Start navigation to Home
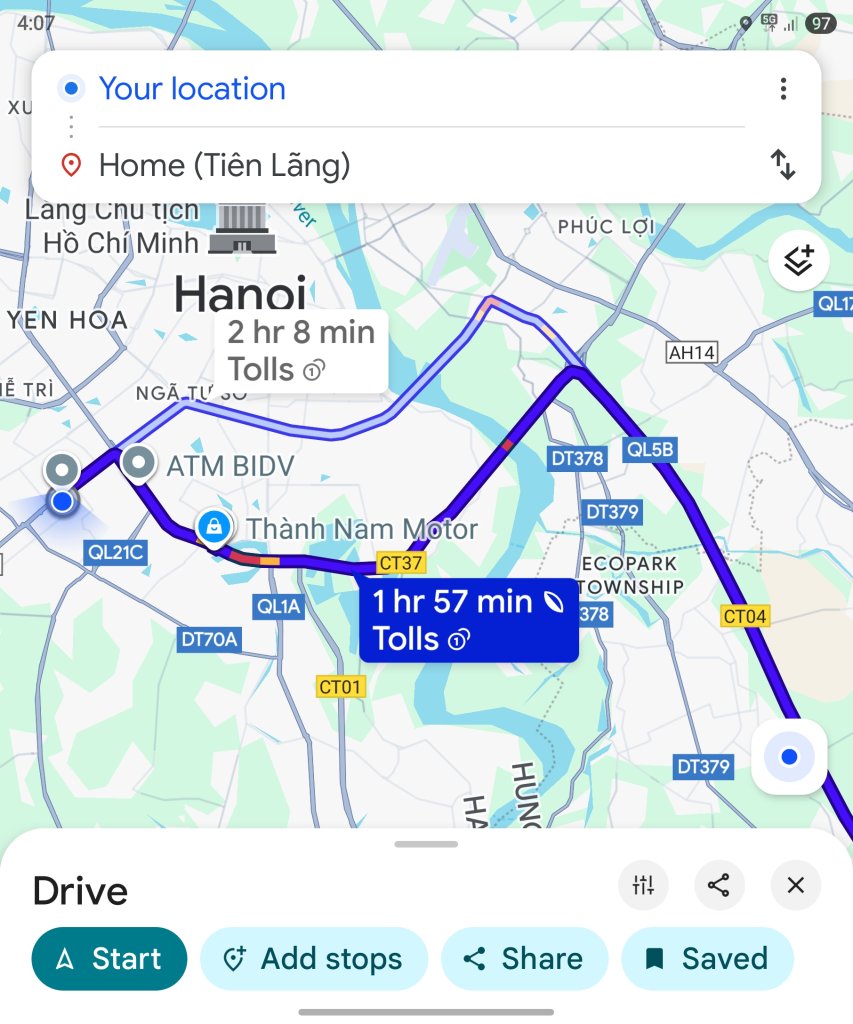 pos(109,959)
